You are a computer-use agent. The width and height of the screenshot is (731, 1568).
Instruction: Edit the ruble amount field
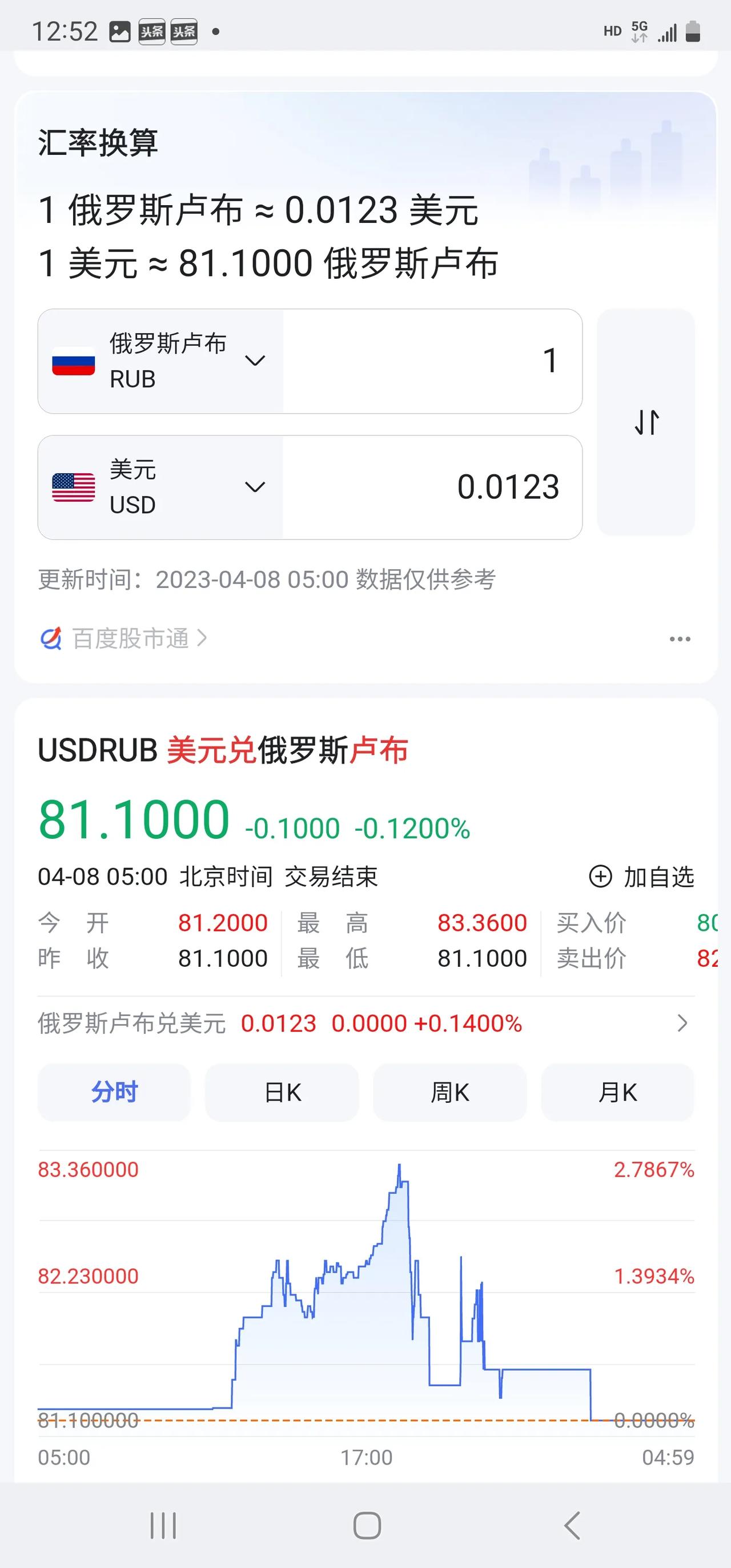tap(432, 361)
